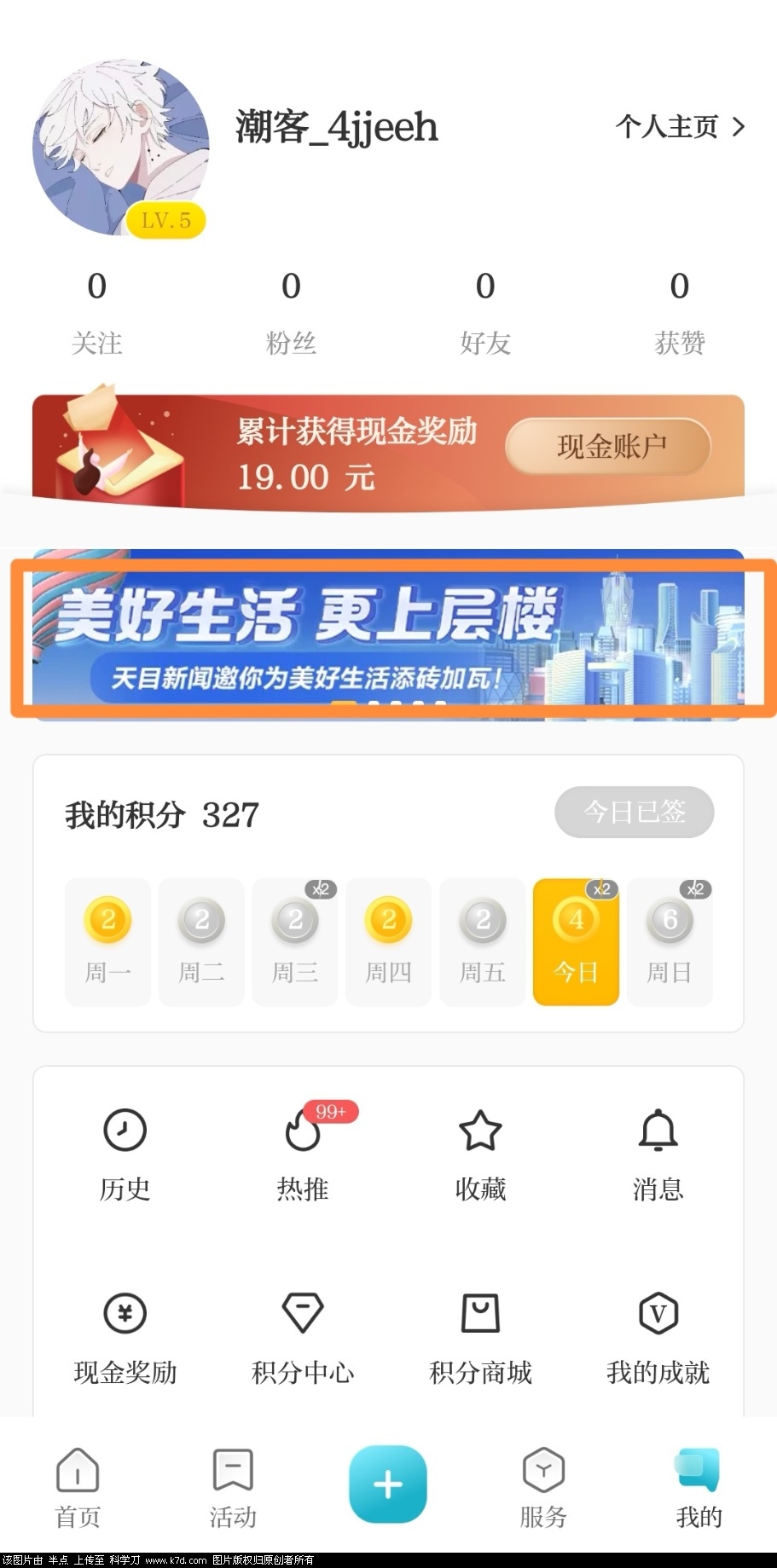Switch to the 服务 services tab
Viewport: 777px width, 1568px height.
coord(543,1488)
